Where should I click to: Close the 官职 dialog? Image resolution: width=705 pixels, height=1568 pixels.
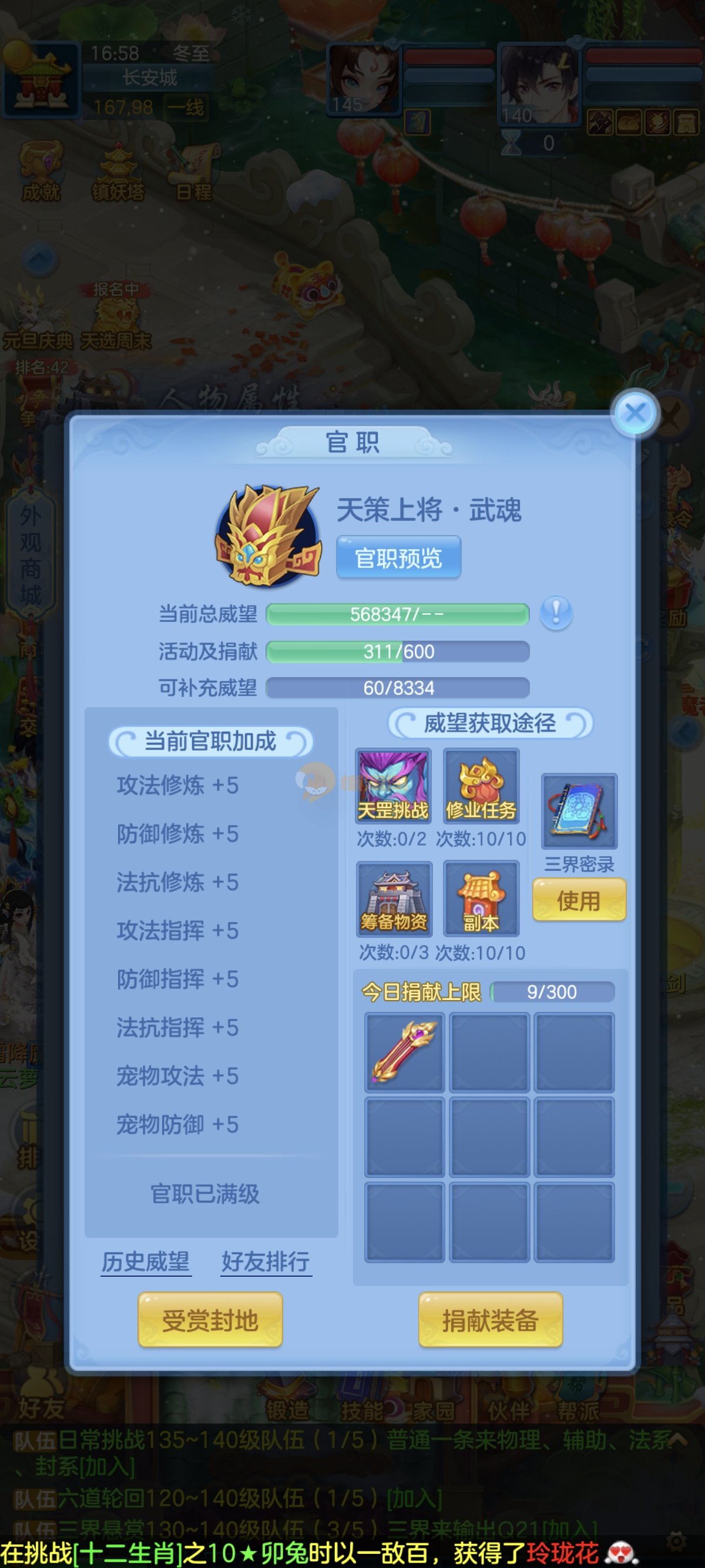click(635, 413)
